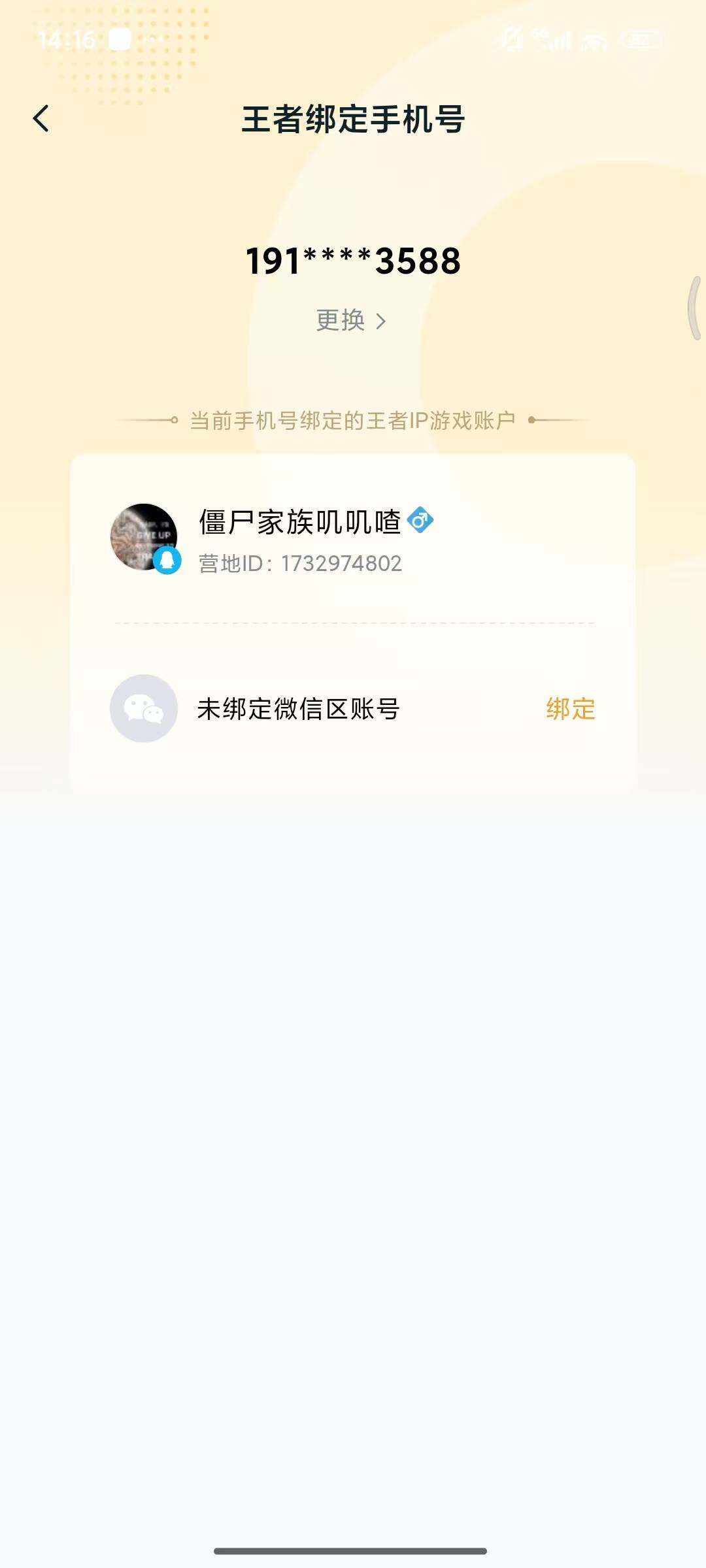Tap the blue male gender icon next to nickname
The image size is (706, 1568).
pyautogui.click(x=422, y=519)
